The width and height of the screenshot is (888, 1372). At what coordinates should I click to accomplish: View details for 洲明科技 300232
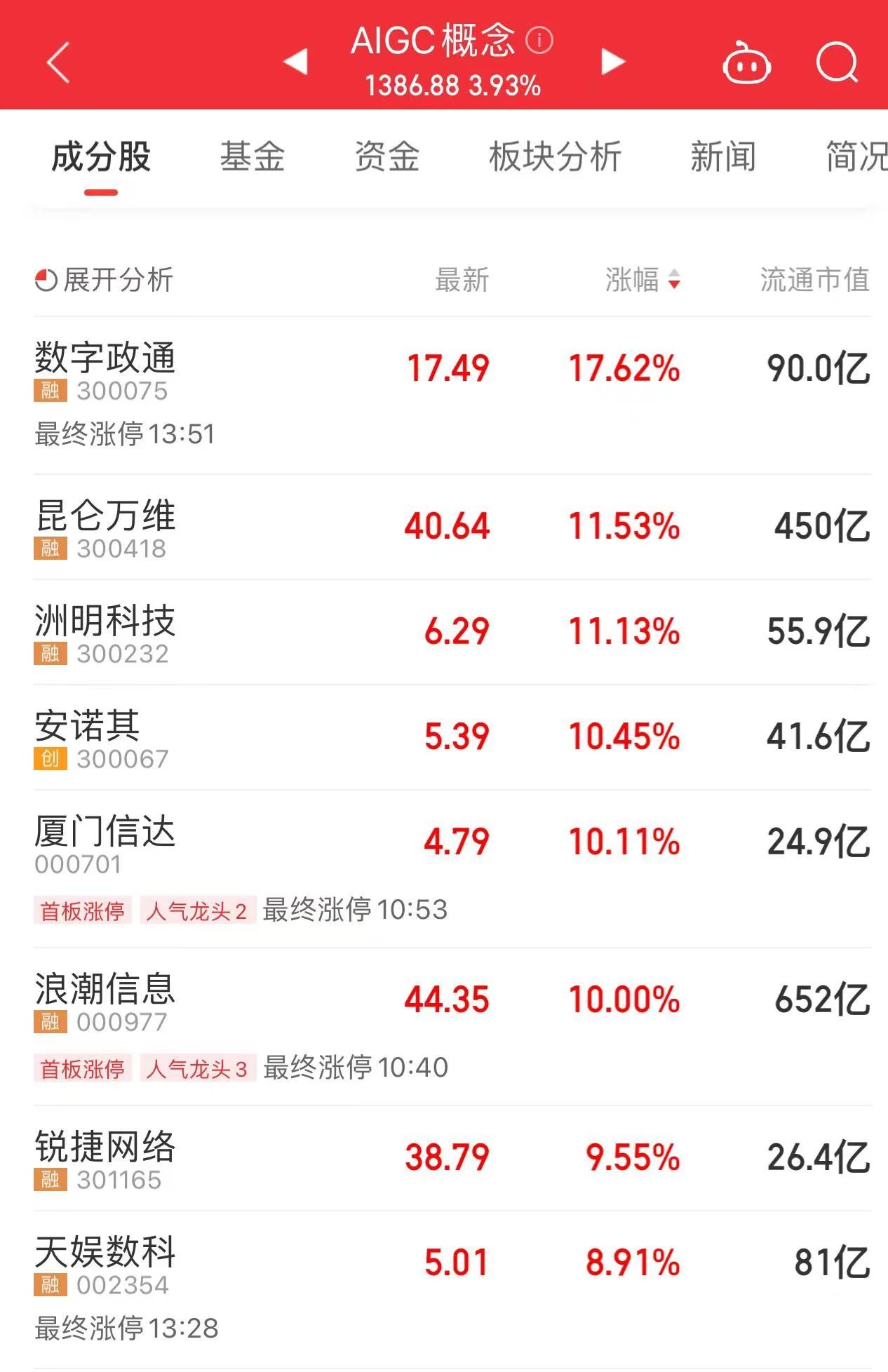(x=105, y=633)
